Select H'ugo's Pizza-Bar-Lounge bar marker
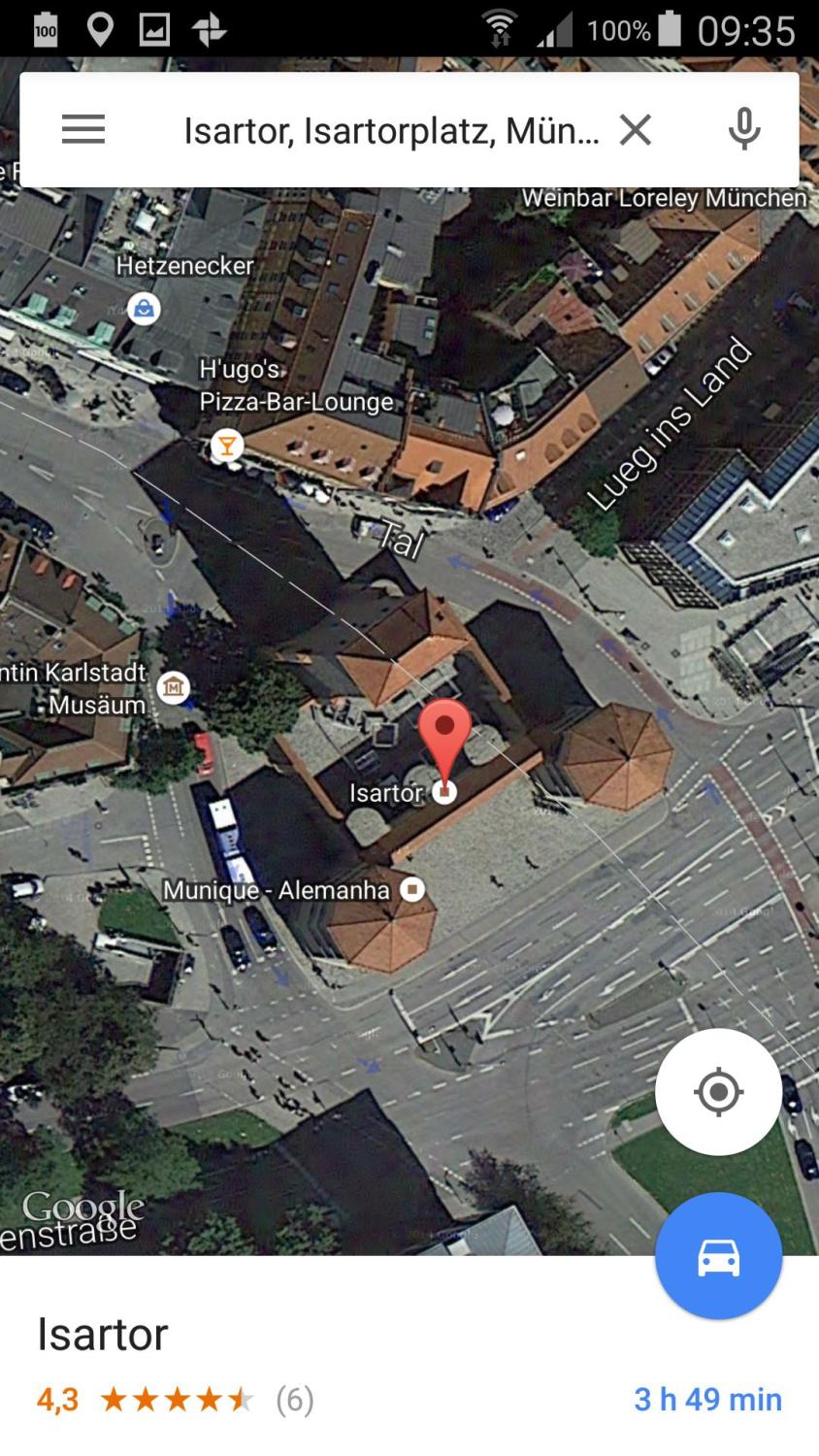 coord(227,446)
